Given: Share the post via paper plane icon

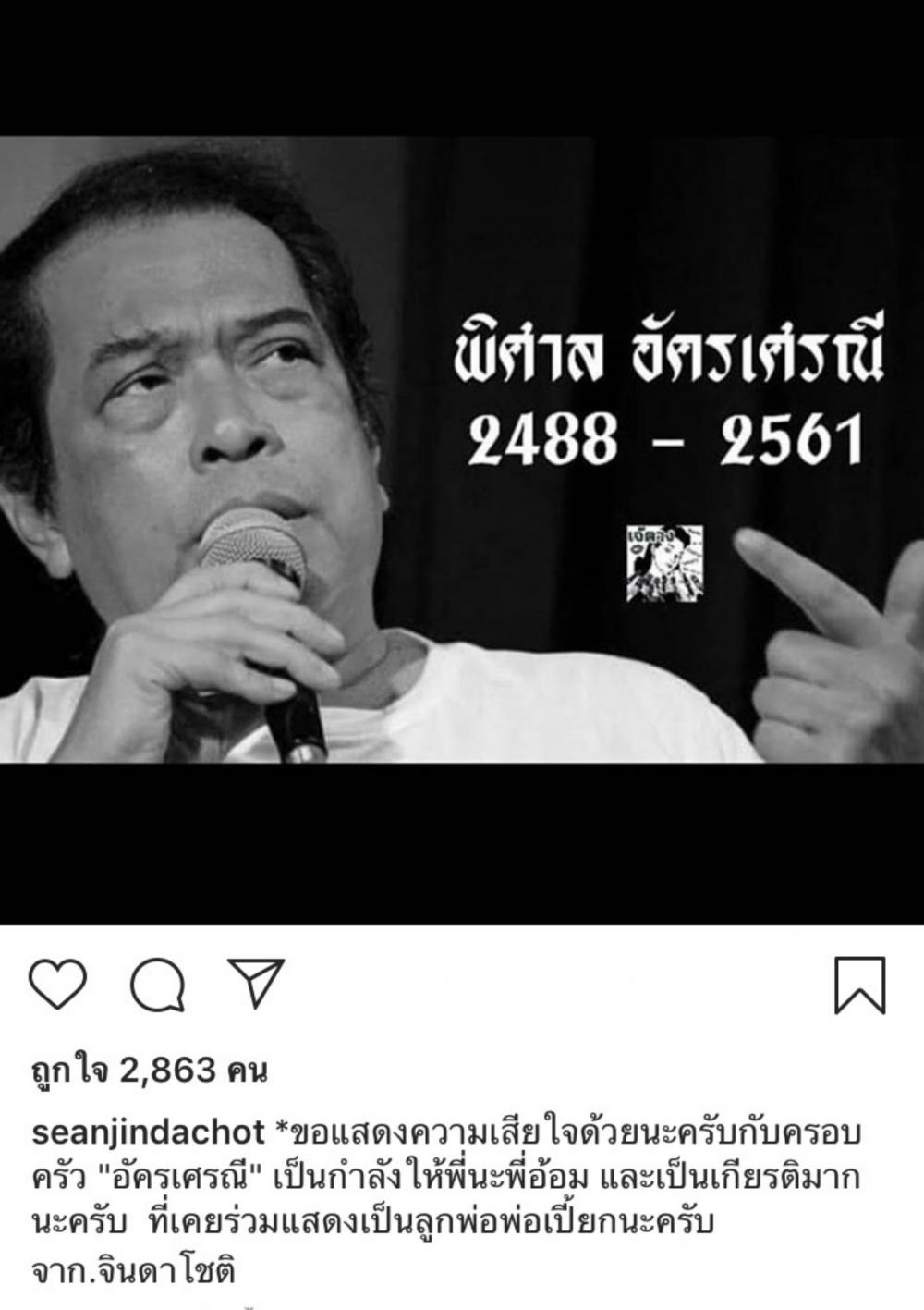Looking at the screenshot, I should (x=255, y=983).
